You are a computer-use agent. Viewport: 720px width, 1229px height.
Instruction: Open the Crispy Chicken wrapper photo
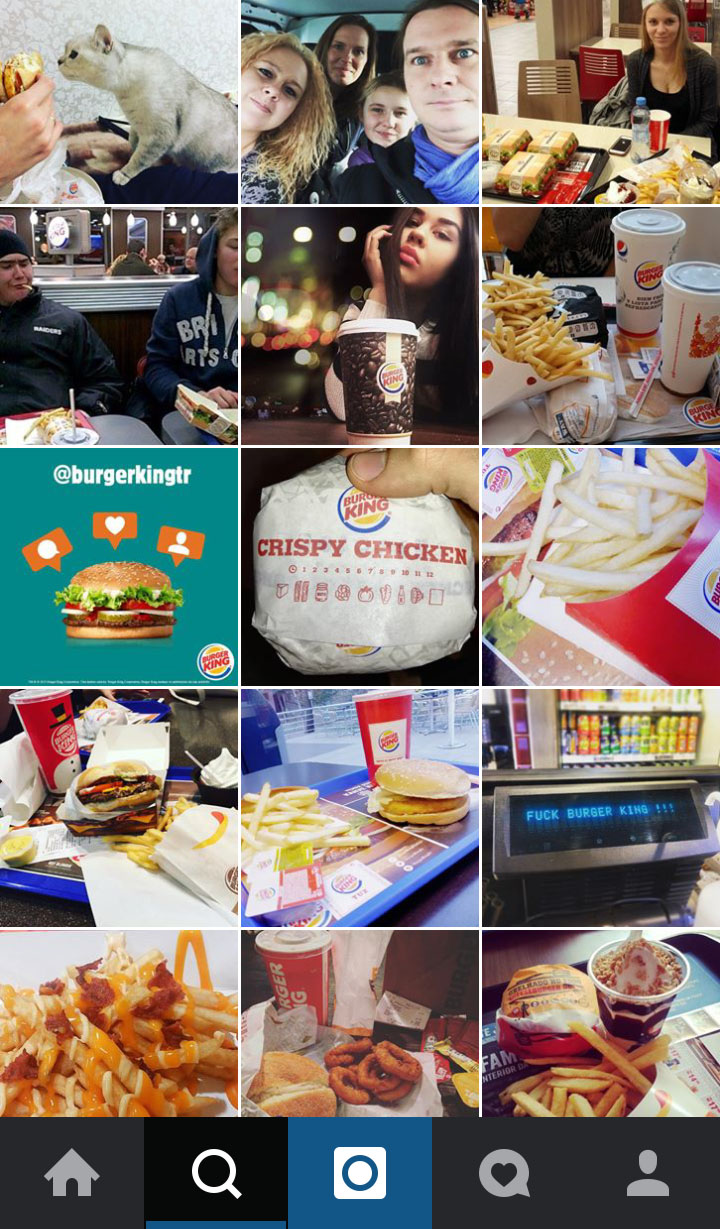pos(360,567)
